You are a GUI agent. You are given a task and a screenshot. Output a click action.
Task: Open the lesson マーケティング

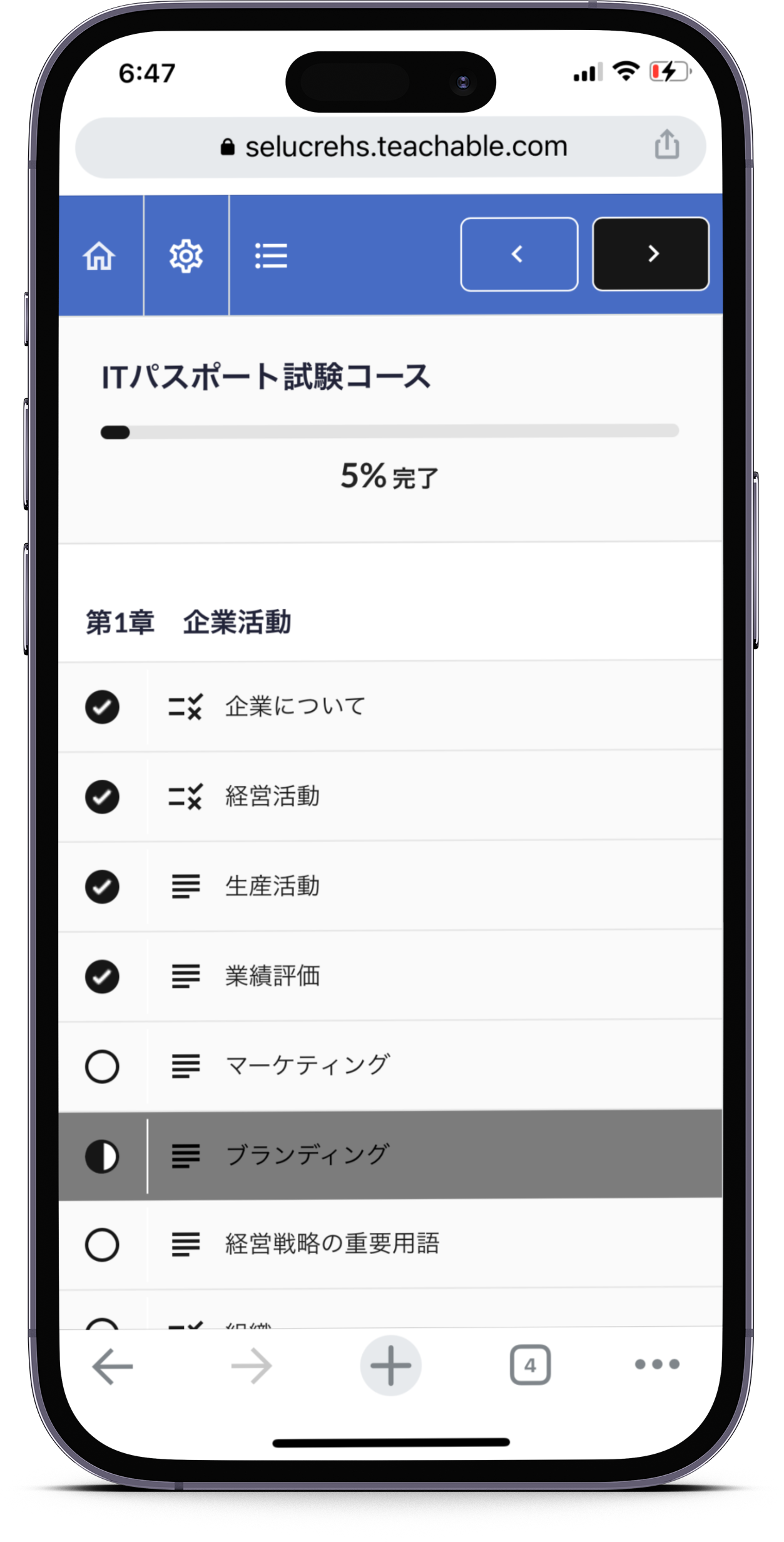308,1066
